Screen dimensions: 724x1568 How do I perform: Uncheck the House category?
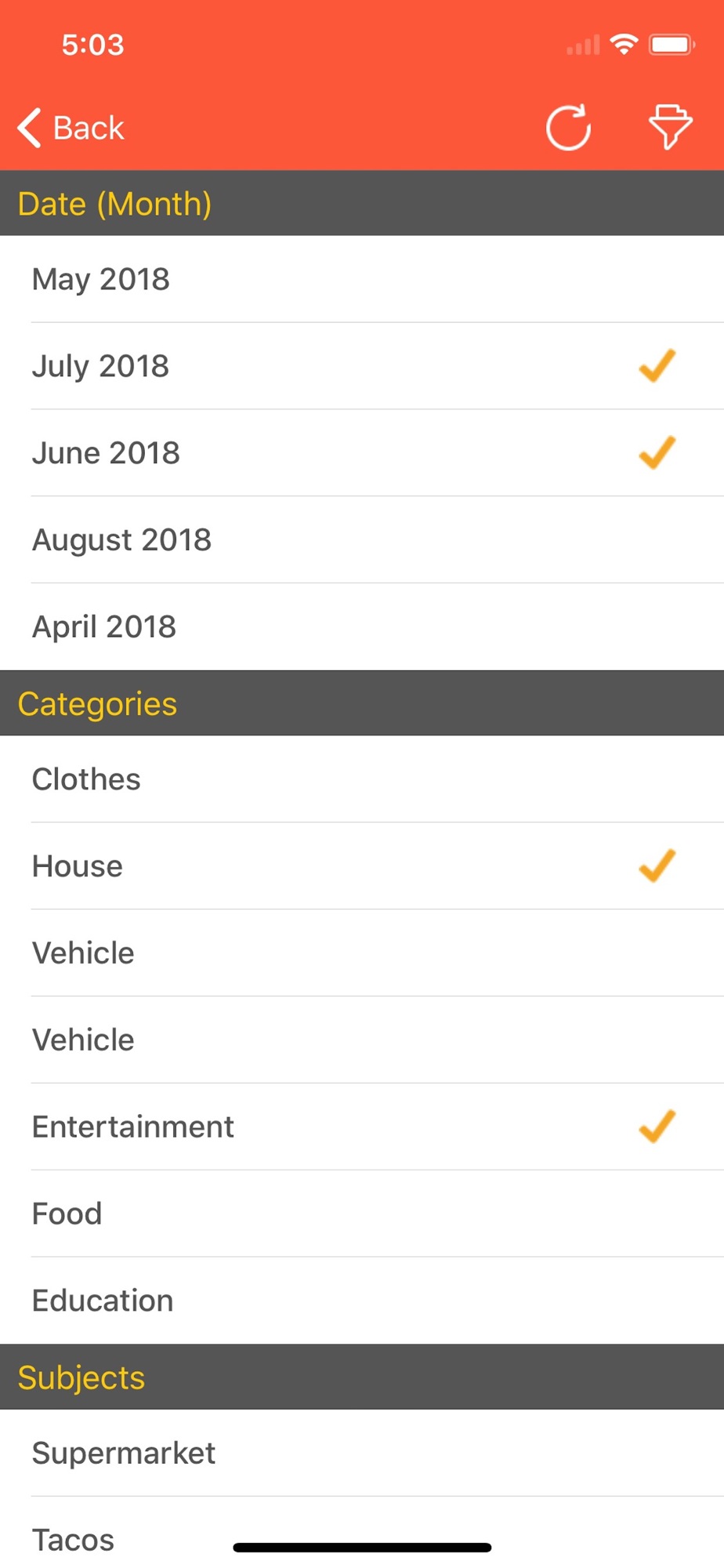coord(362,866)
